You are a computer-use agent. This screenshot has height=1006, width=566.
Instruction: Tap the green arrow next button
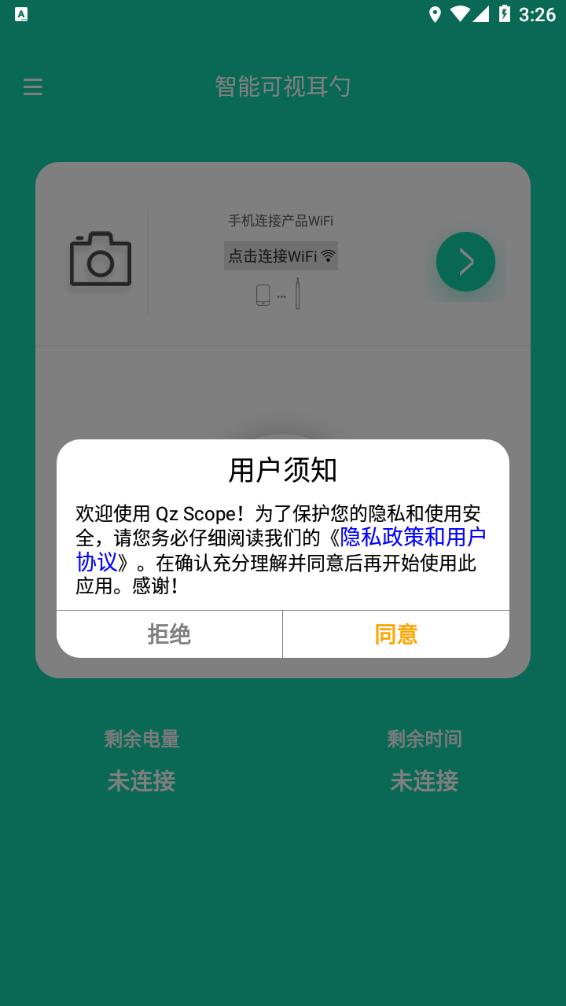tap(465, 262)
